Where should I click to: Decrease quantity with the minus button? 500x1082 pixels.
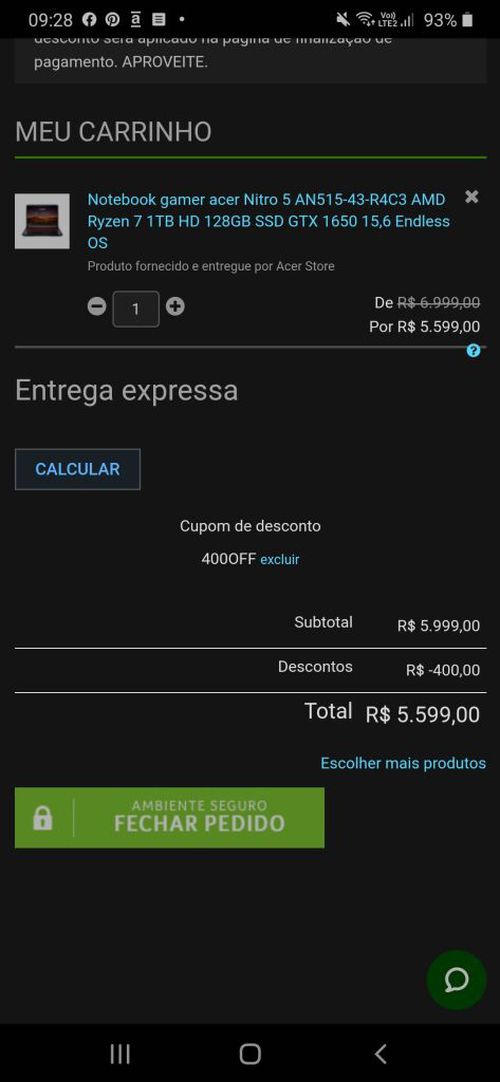click(97, 306)
